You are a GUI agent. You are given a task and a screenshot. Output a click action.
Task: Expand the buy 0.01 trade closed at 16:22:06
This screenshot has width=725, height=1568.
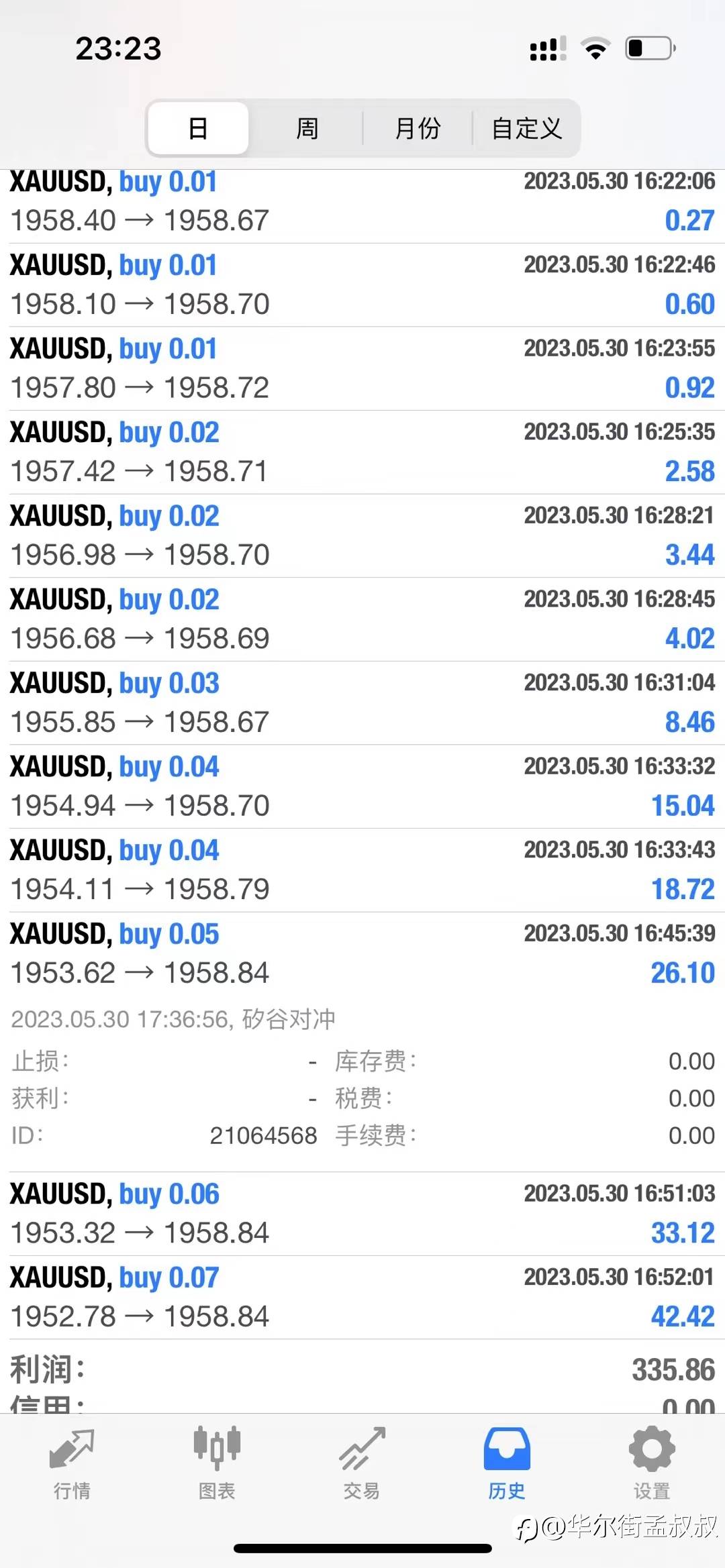[362, 204]
